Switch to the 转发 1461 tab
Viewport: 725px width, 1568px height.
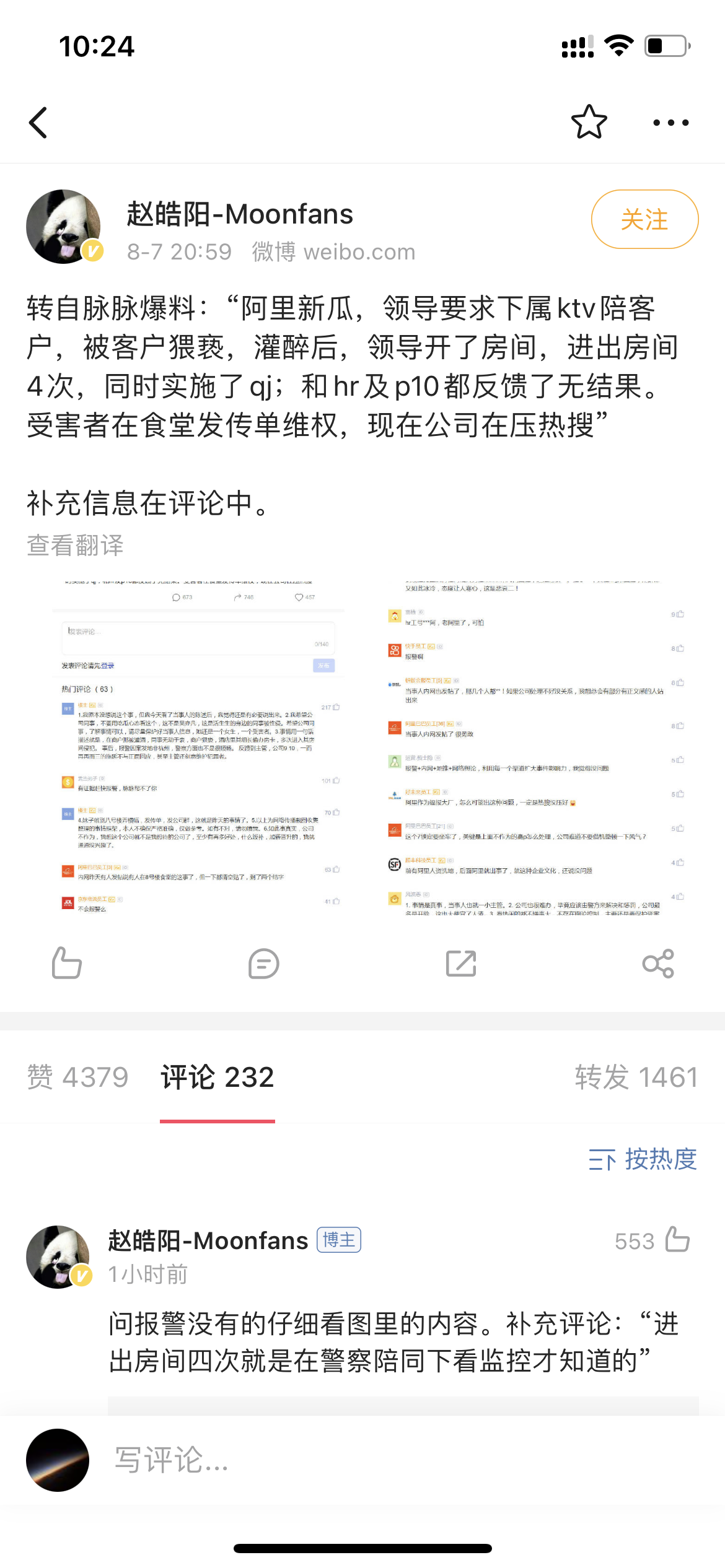click(x=636, y=1077)
